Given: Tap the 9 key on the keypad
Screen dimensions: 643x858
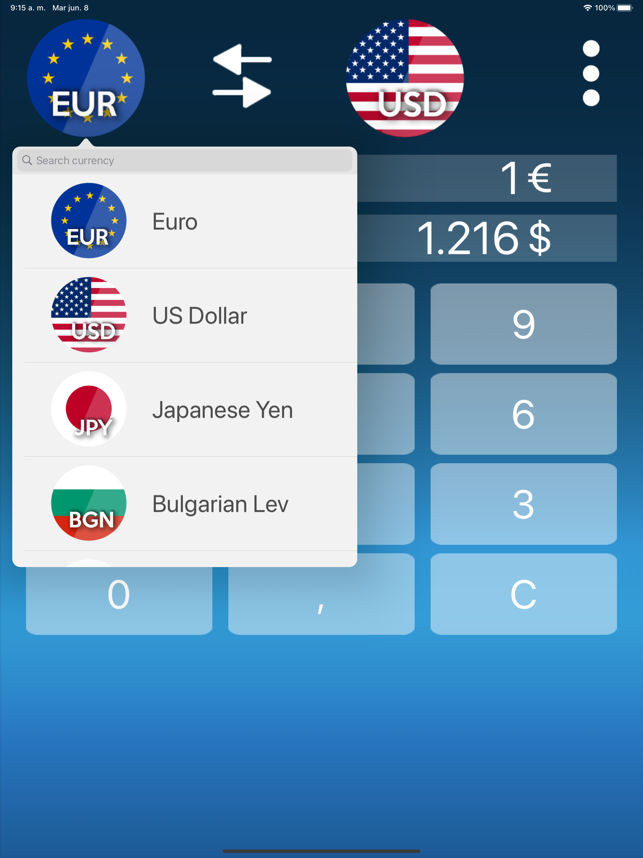Looking at the screenshot, I should pyautogui.click(x=523, y=324).
